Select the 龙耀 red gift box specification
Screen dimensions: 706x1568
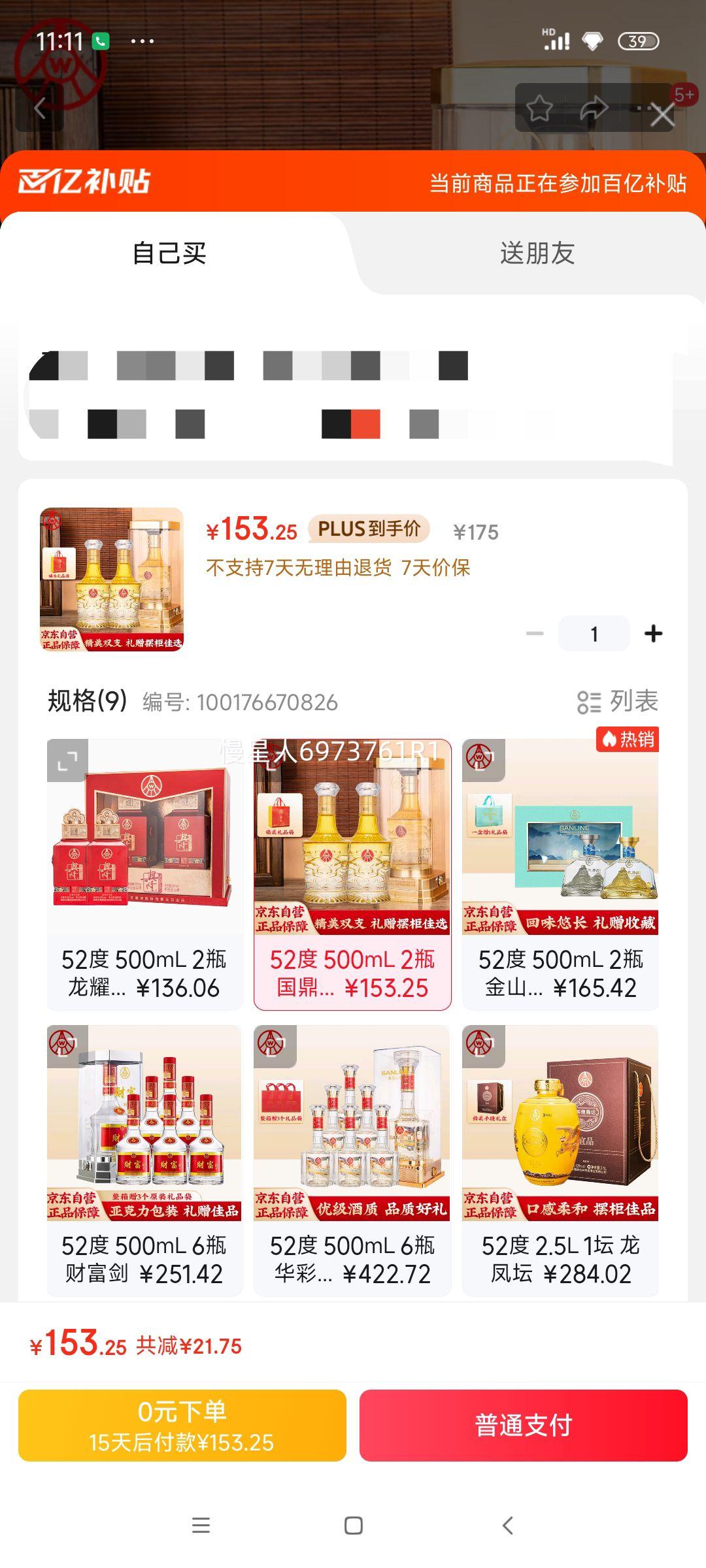[x=145, y=862]
